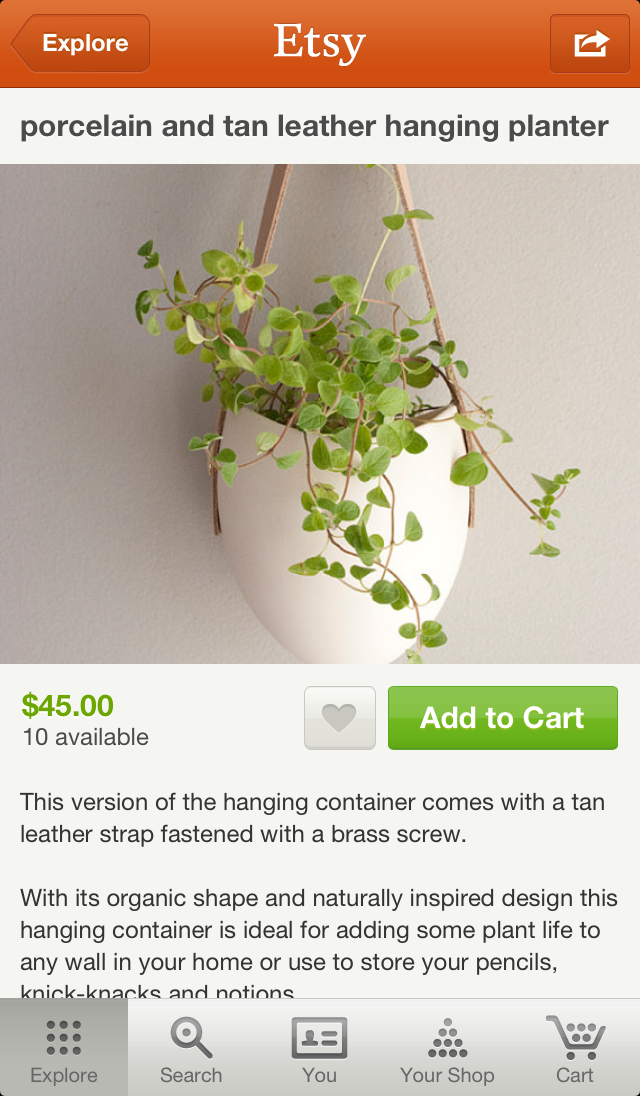640x1096 pixels.
Task: Go back to Explore
Action: click(81, 44)
